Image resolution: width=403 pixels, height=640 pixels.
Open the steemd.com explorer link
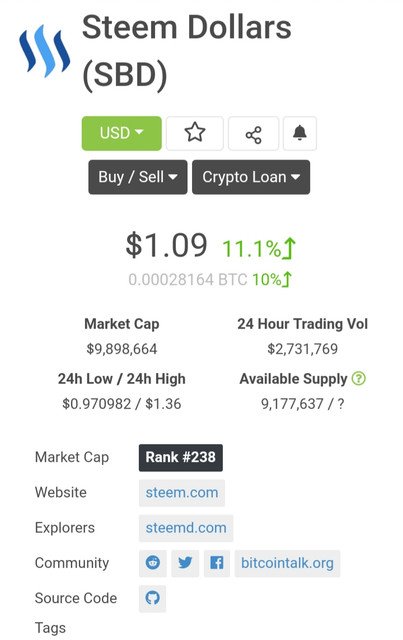pos(186,528)
